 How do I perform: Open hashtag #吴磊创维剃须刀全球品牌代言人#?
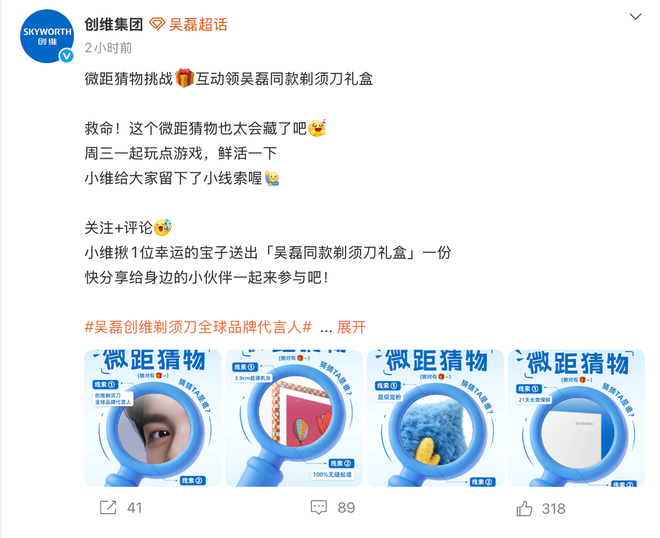199,327
